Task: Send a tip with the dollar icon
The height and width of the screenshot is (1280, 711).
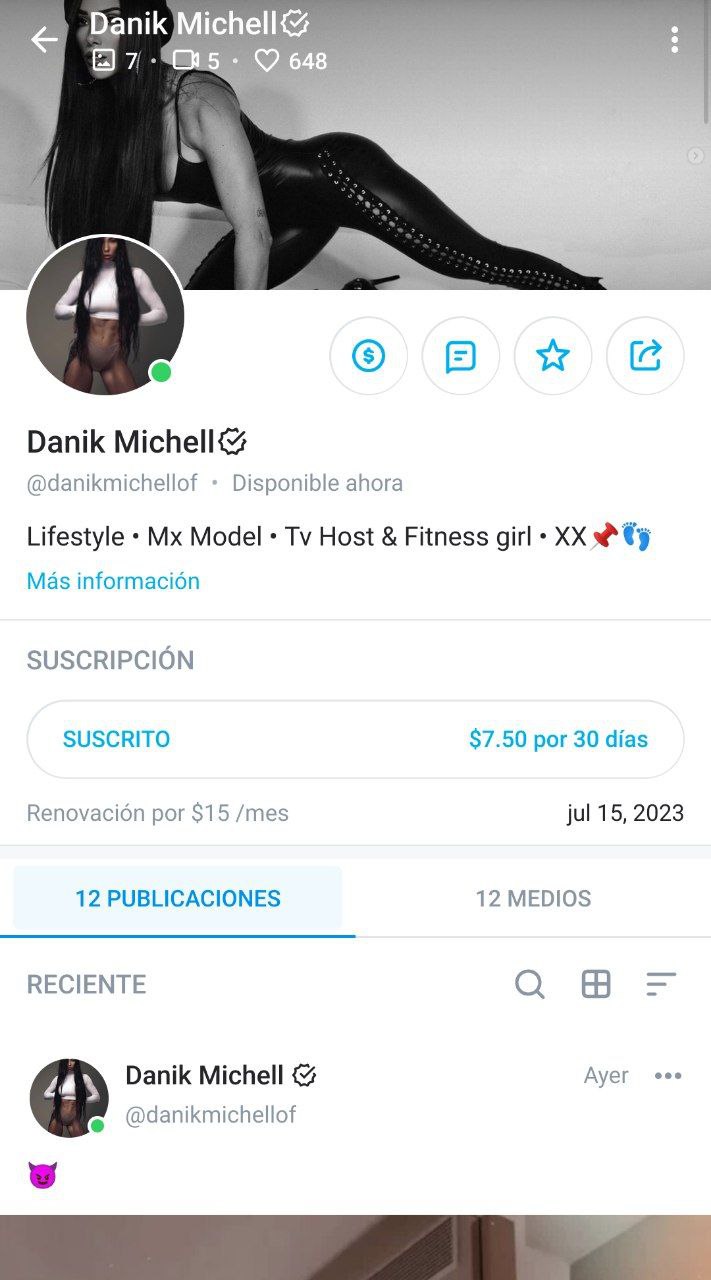Action: coord(369,356)
